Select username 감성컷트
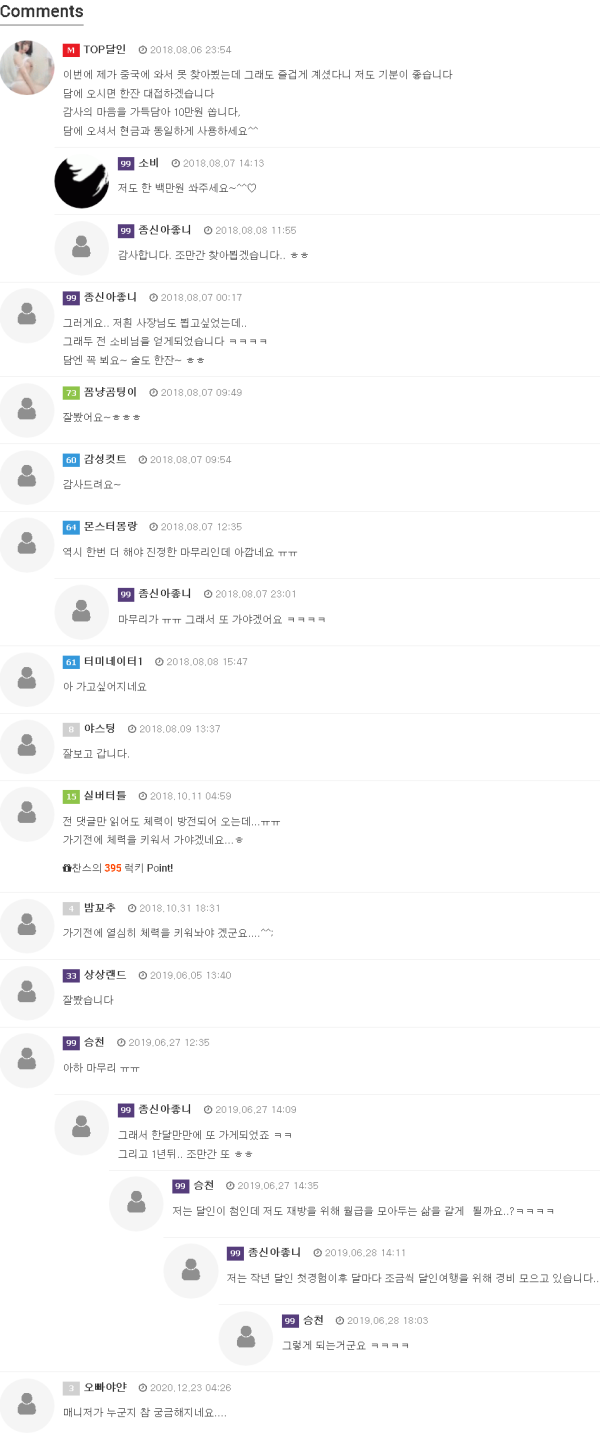Image resolution: width=600 pixels, height=1438 pixels. pos(105,459)
